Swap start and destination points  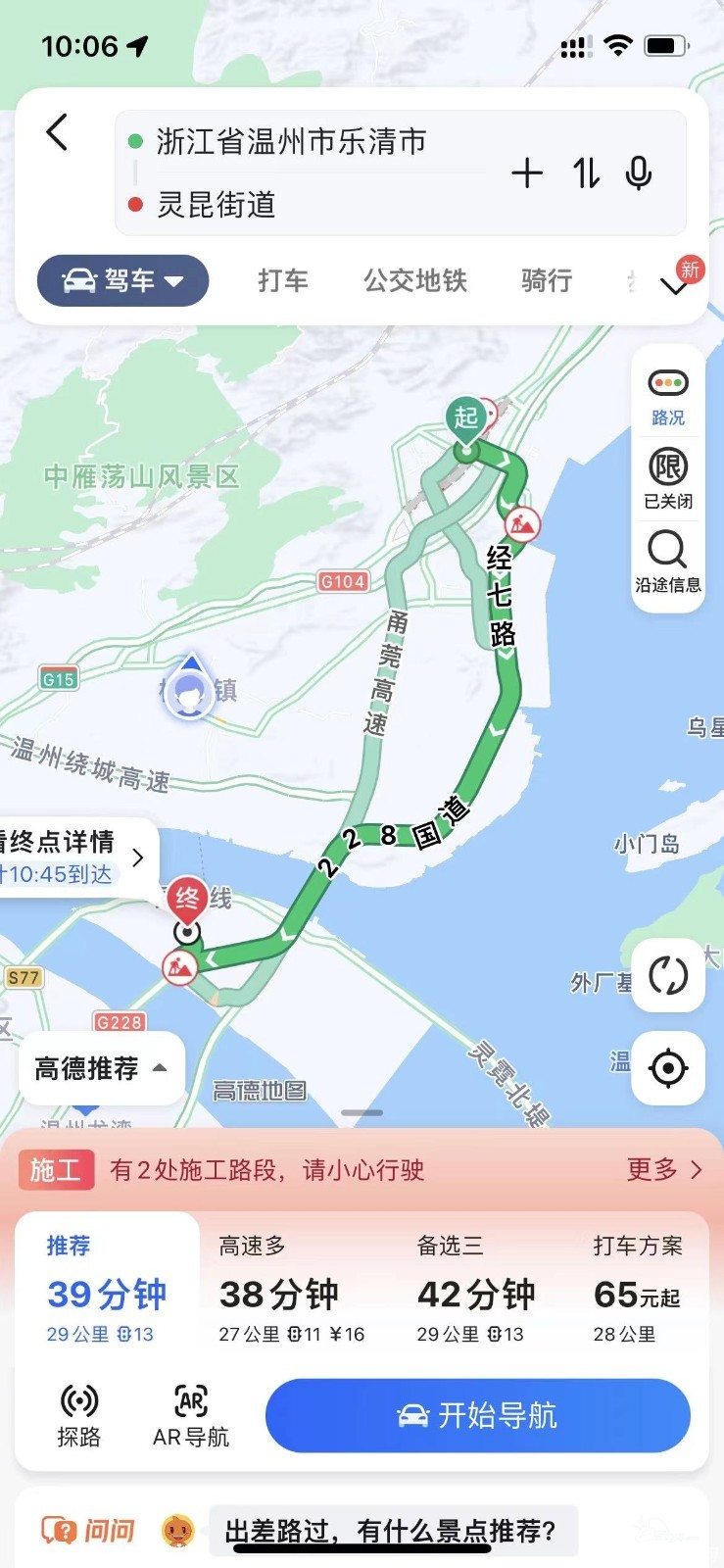point(586,173)
